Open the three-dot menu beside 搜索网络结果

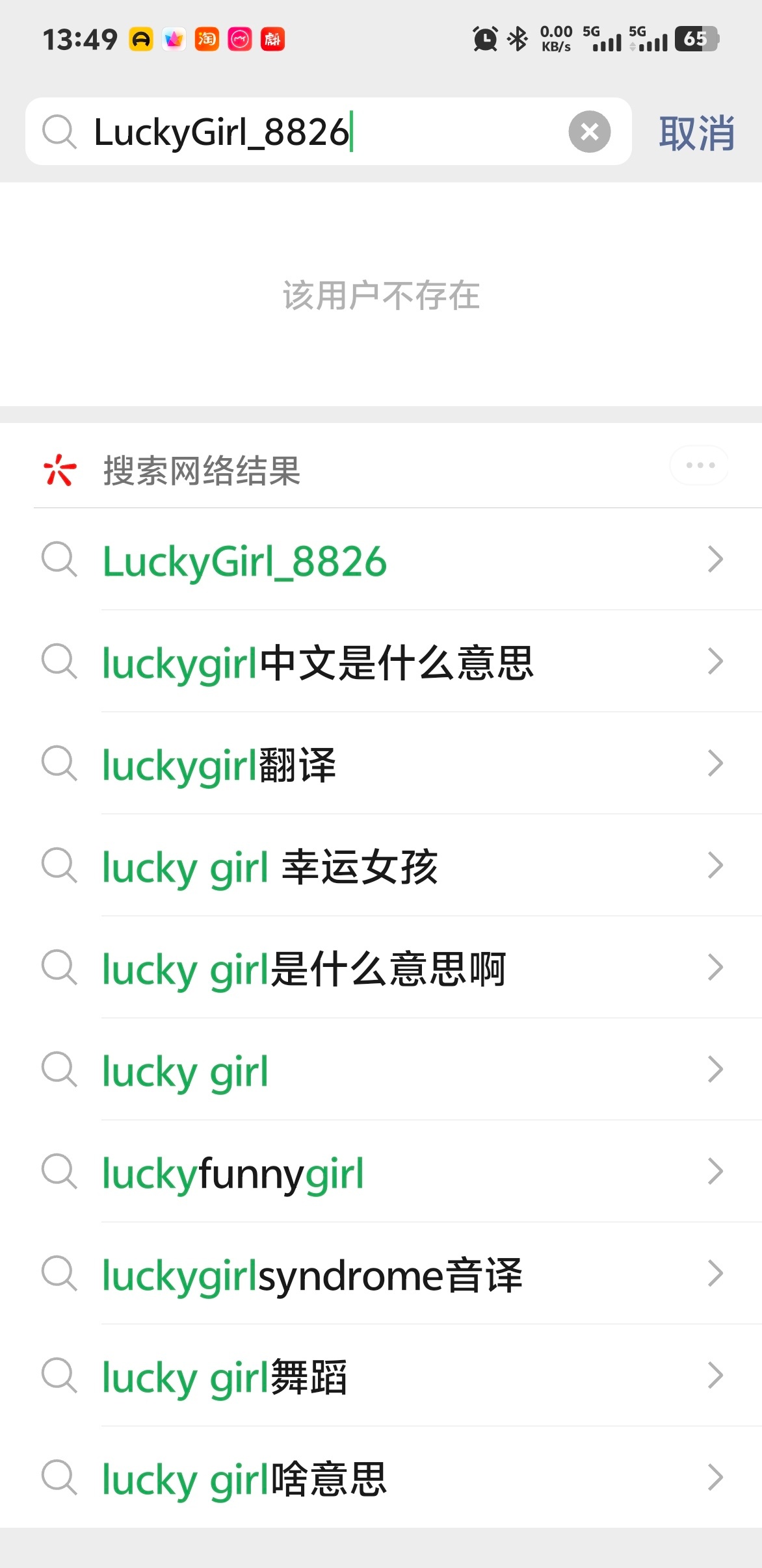pyautogui.click(x=700, y=465)
